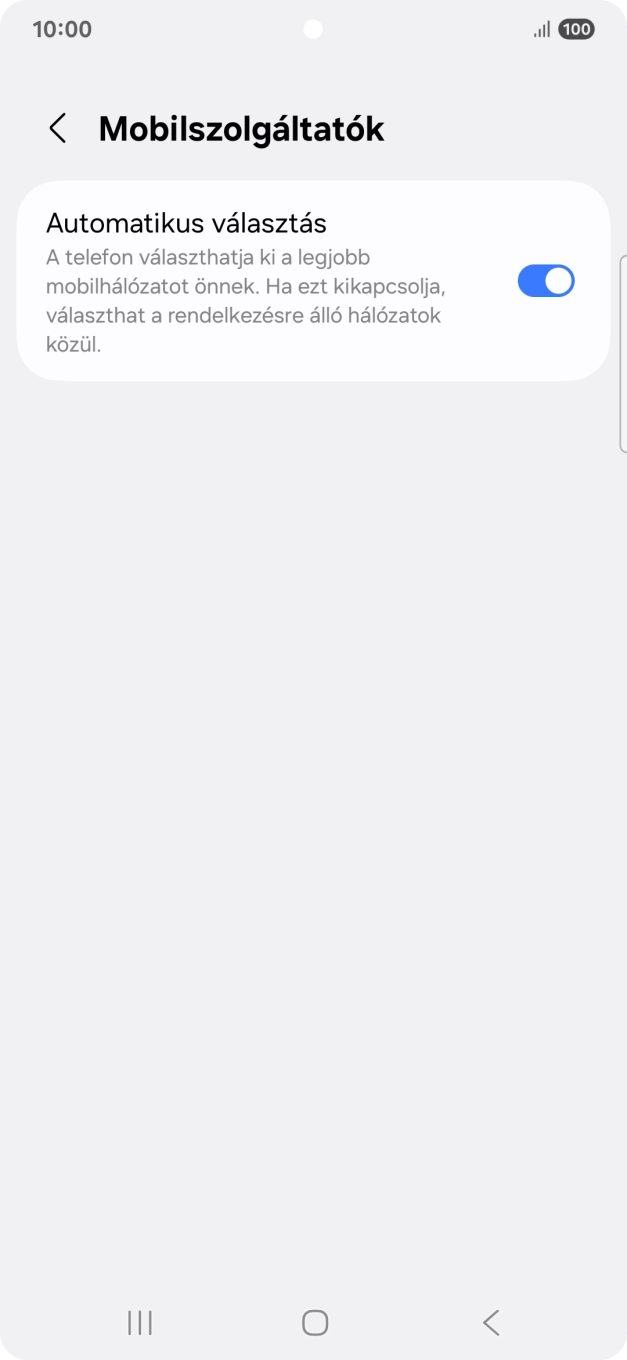This screenshot has height=1360, width=627.
Task: Tap the system back button
Action: coord(490,1323)
